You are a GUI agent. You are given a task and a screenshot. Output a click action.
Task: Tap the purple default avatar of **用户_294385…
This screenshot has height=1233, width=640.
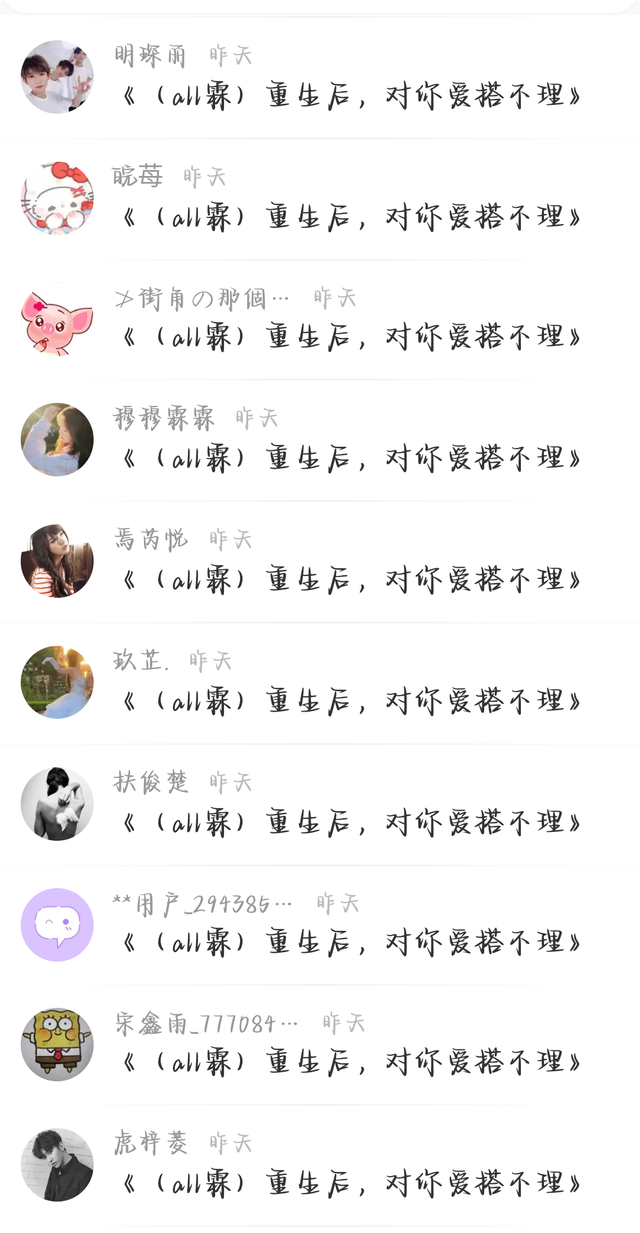(57, 924)
